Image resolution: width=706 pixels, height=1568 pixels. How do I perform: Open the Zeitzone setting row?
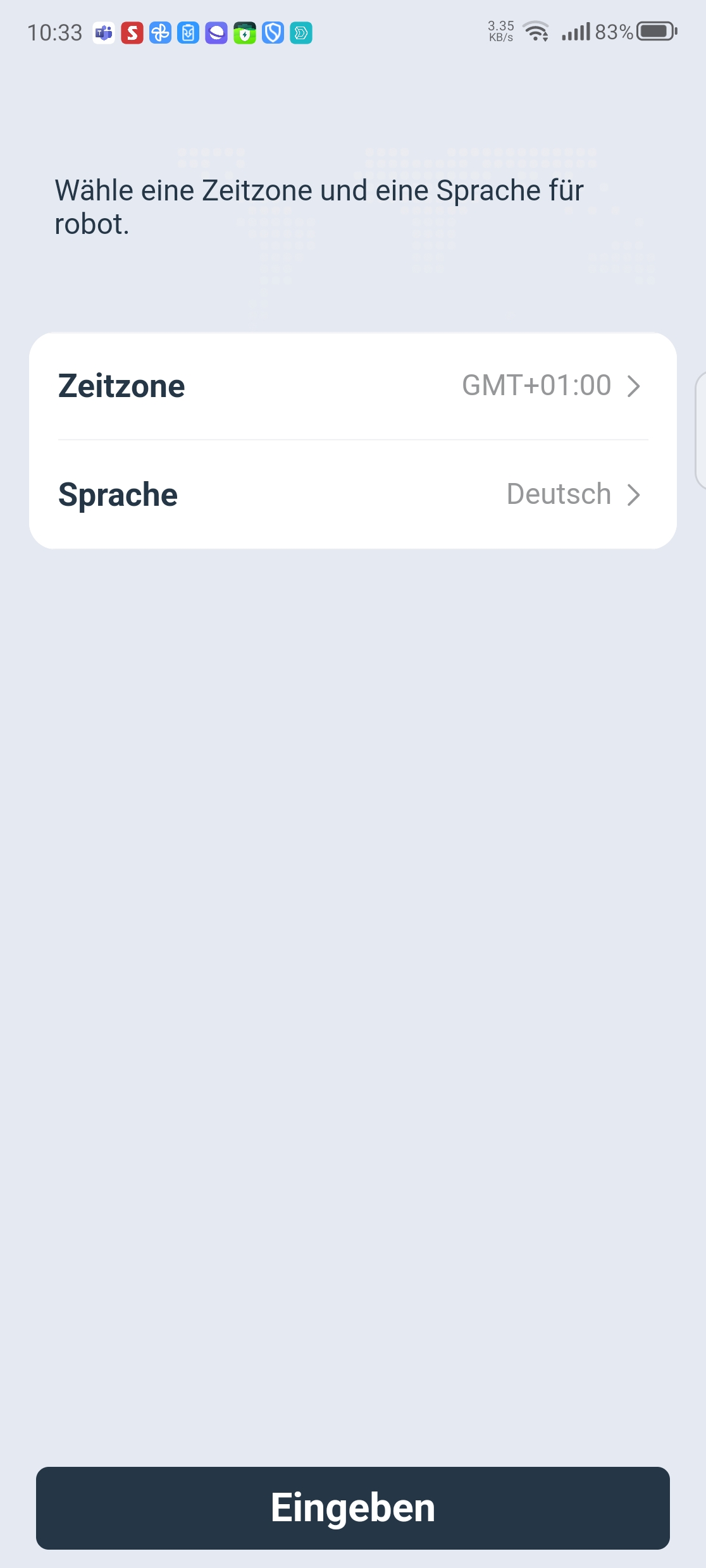[x=353, y=386]
